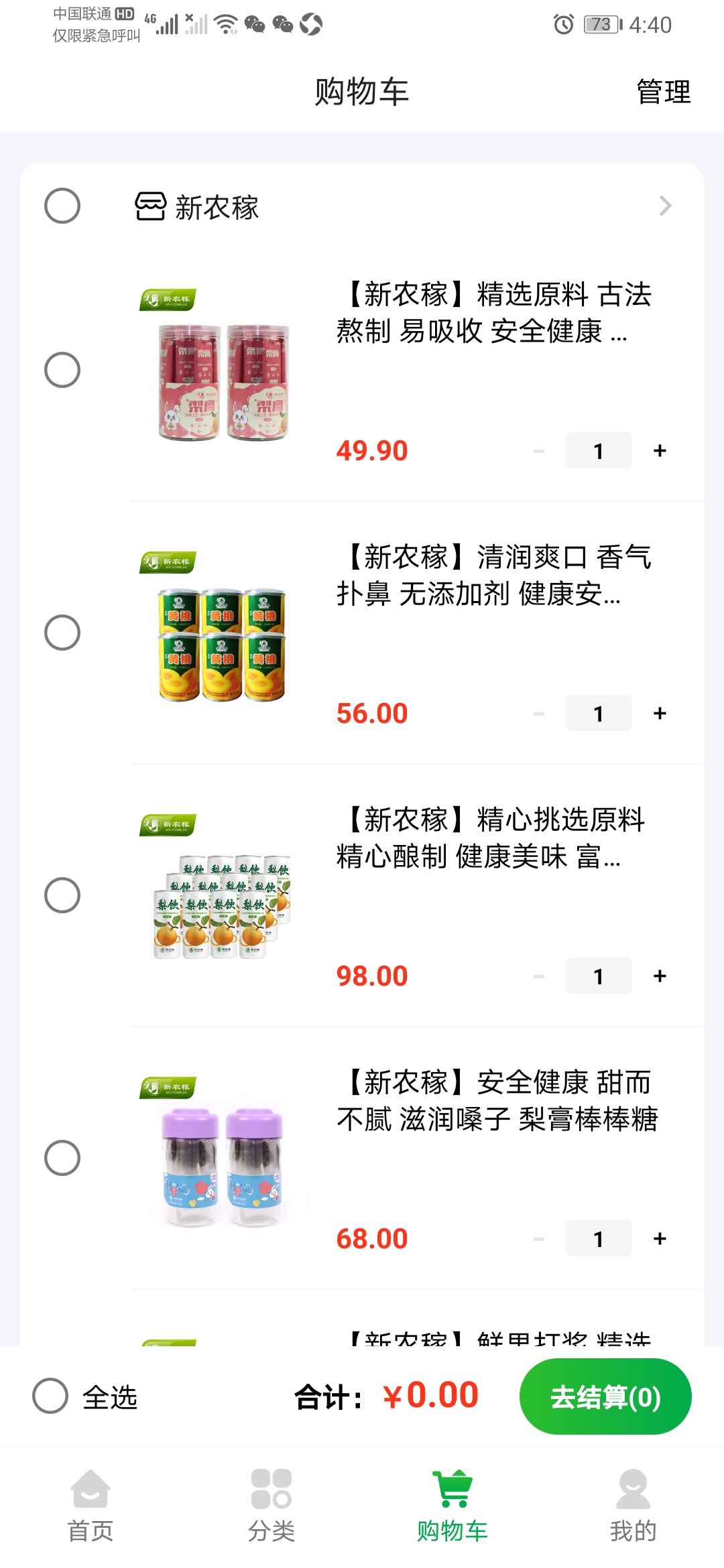The width and height of the screenshot is (724, 1568).
Task: Increase quantity of the 98.00 item
Action: 660,976
